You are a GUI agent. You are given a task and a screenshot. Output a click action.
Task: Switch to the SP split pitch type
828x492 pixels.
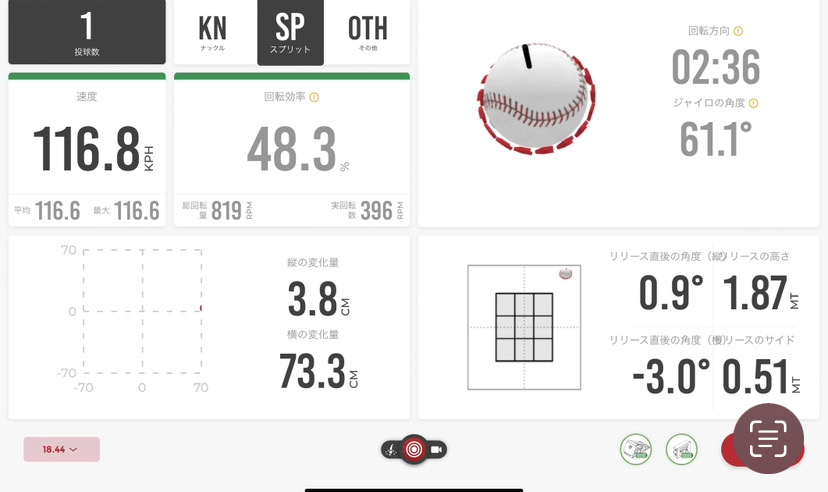point(290,32)
